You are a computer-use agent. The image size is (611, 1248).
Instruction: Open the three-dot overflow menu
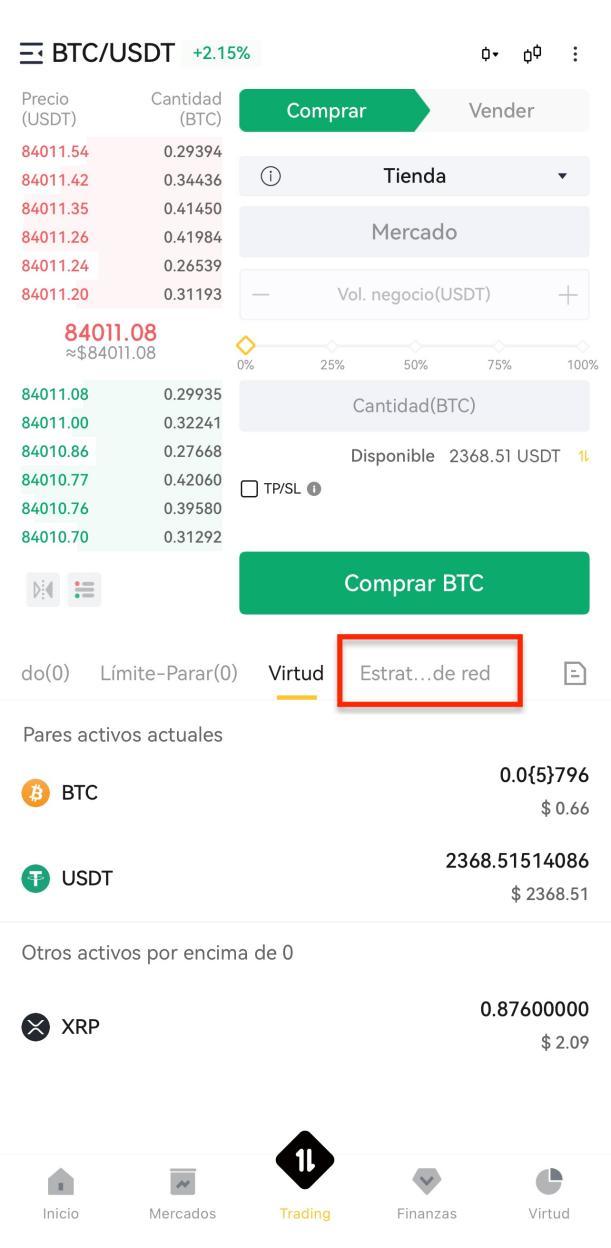click(x=575, y=54)
